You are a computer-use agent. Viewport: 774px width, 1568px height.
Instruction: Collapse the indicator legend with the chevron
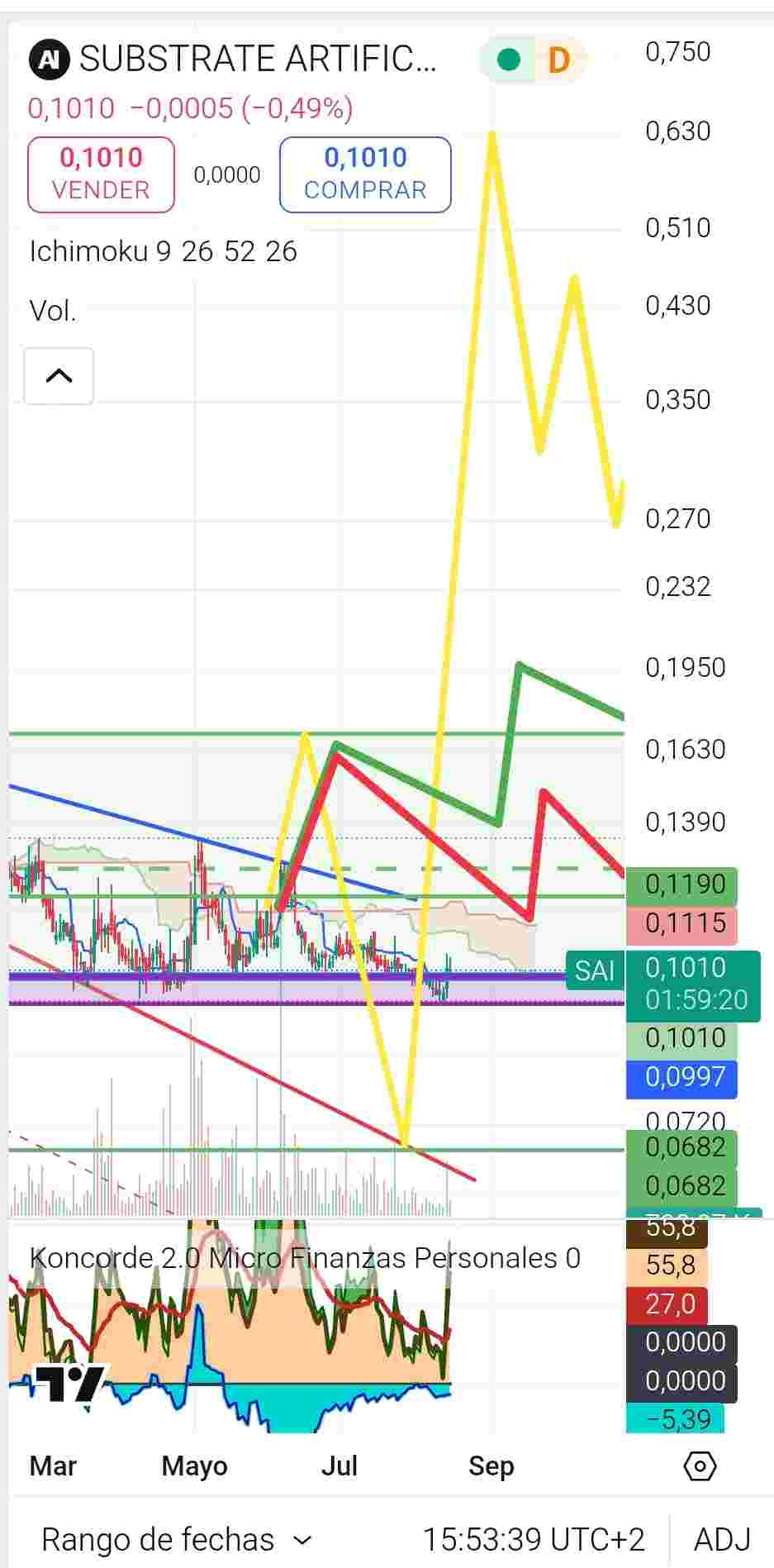pyautogui.click(x=59, y=376)
